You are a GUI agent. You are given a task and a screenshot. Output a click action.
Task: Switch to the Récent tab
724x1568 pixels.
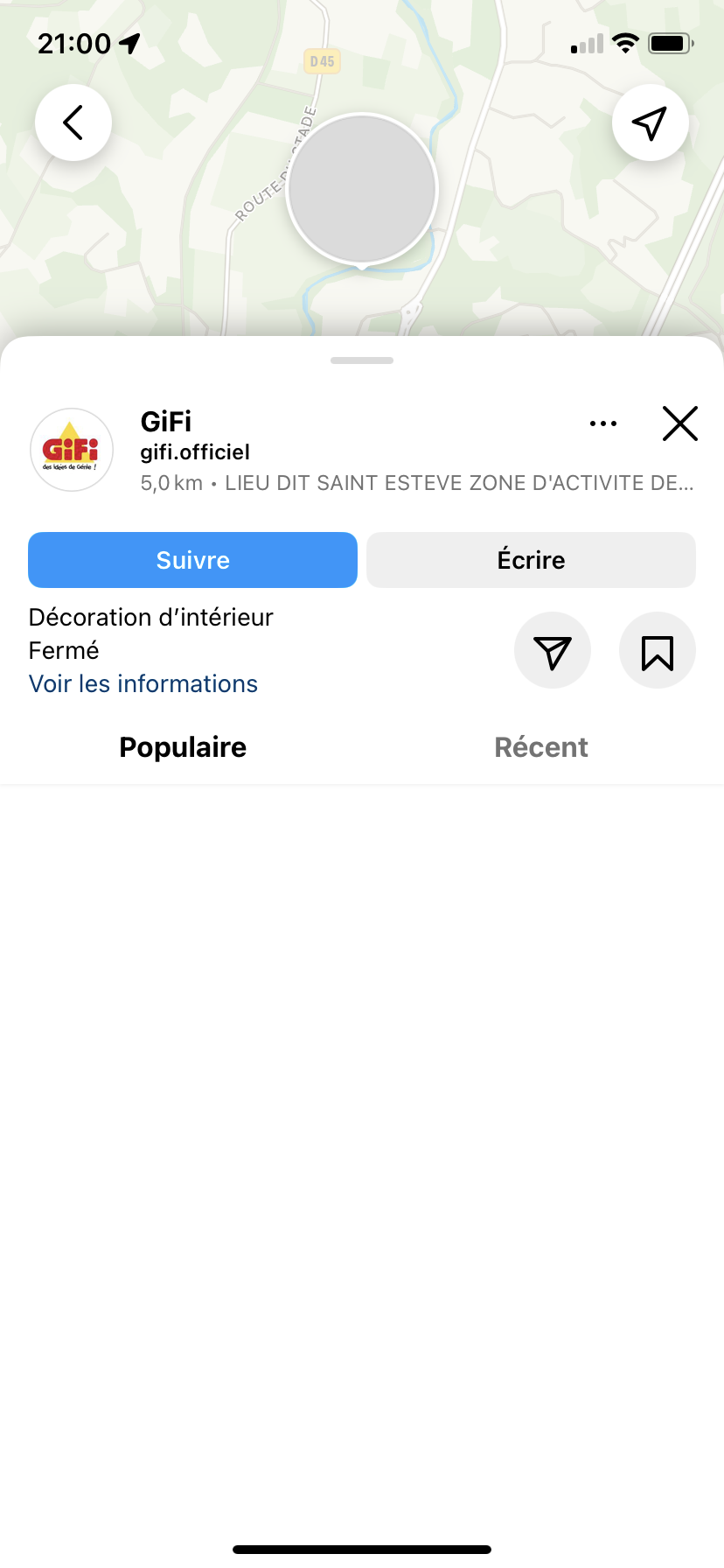click(x=541, y=747)
